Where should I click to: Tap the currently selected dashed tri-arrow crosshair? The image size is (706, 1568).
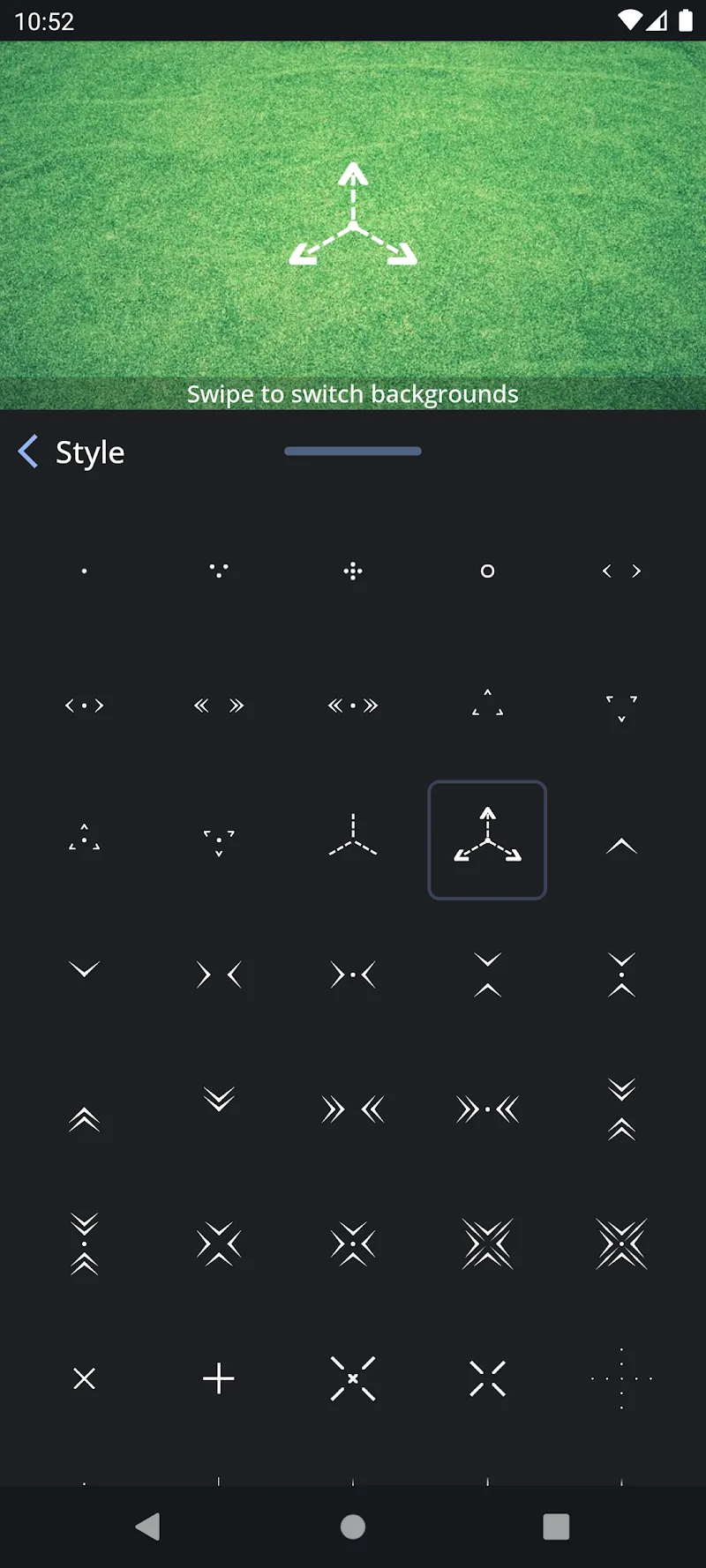click(487, 840)
